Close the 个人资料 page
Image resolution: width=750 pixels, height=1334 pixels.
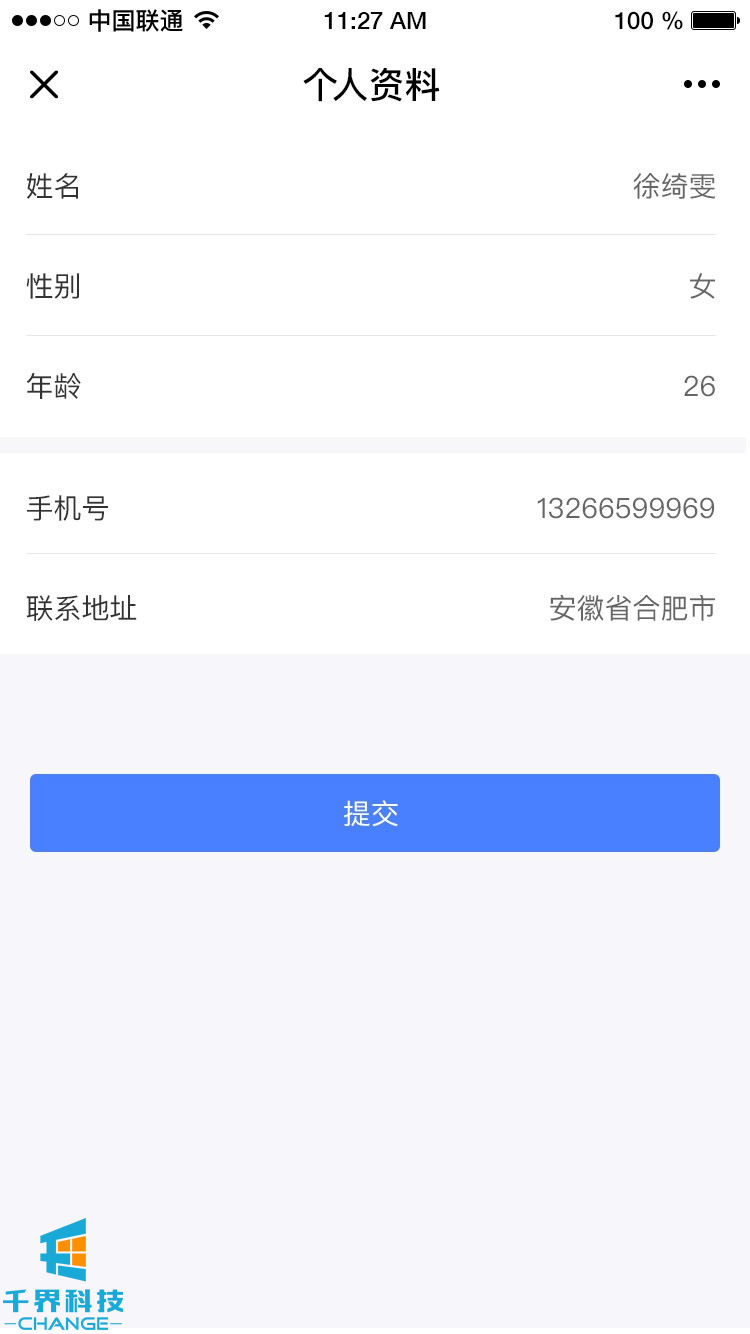pyautogui.click(x=44, y=85)
